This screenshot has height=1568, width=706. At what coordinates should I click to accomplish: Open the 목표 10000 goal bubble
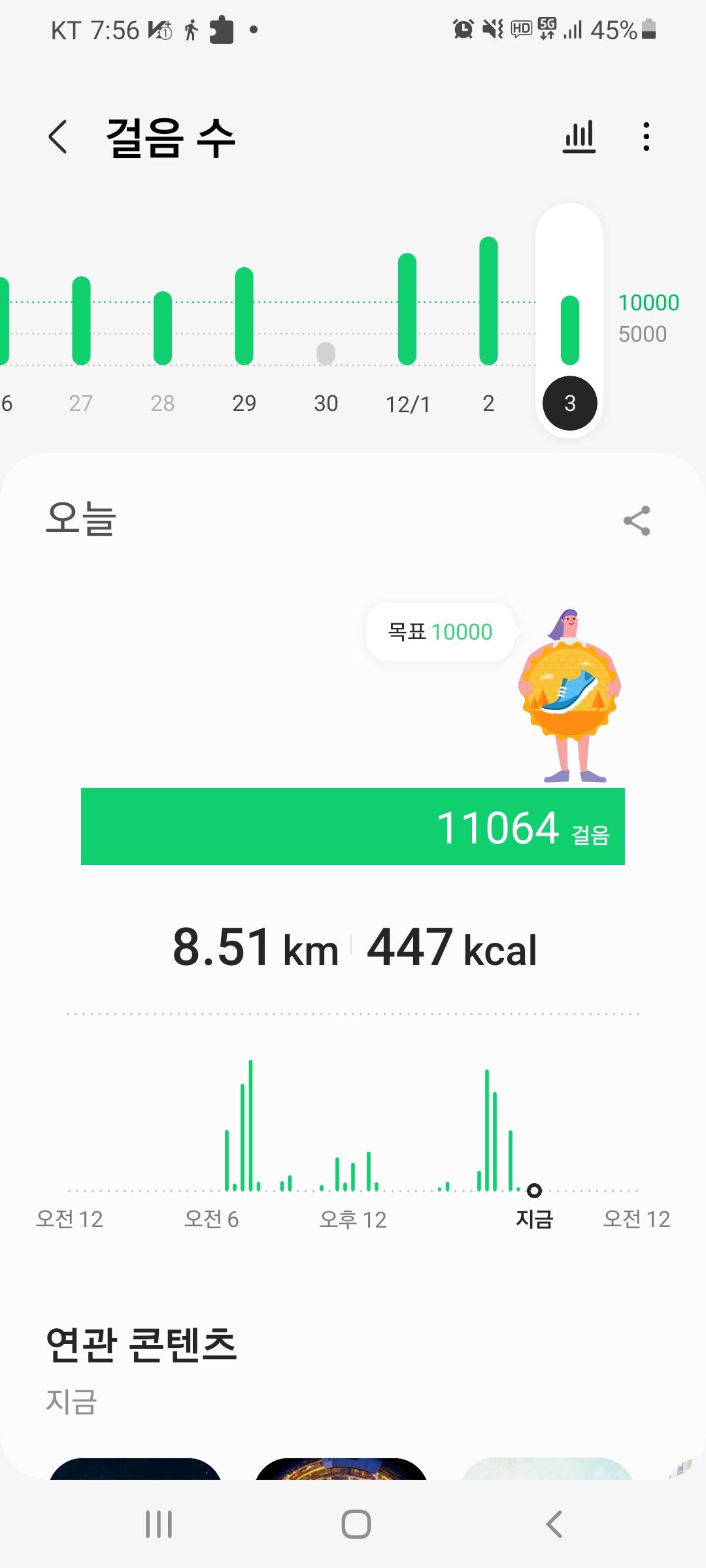(440, 632)
